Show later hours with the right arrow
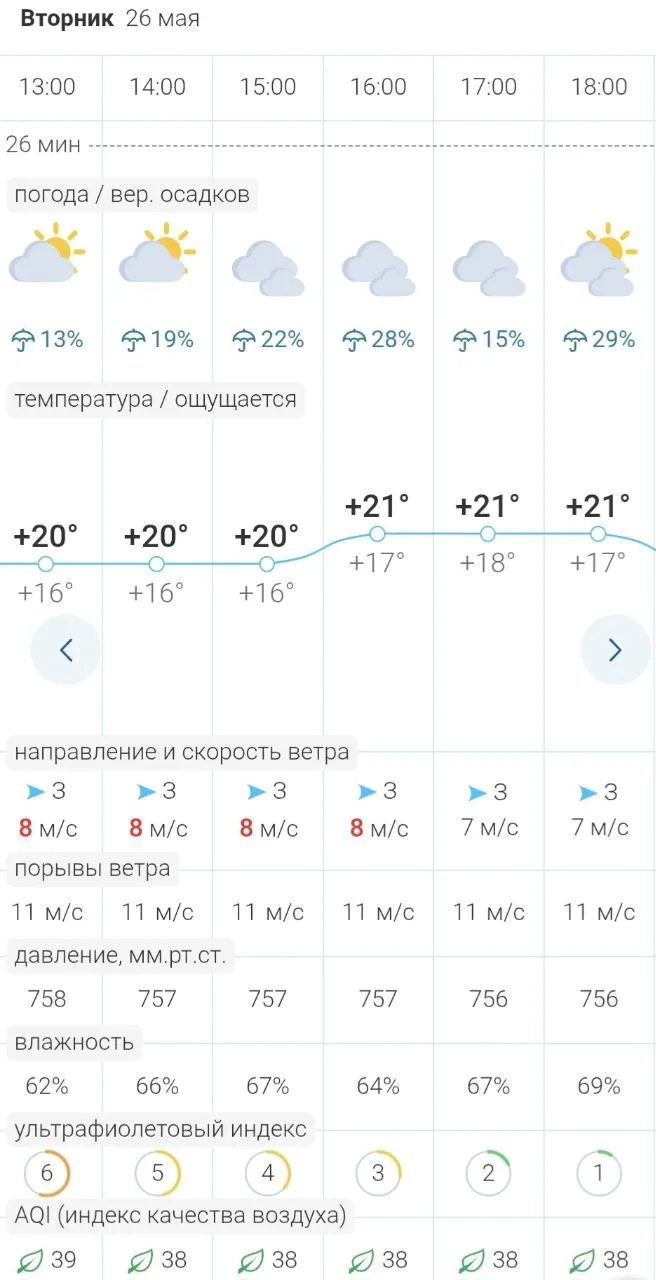This screenshot has height=1280, width=656. click(615, 650)
